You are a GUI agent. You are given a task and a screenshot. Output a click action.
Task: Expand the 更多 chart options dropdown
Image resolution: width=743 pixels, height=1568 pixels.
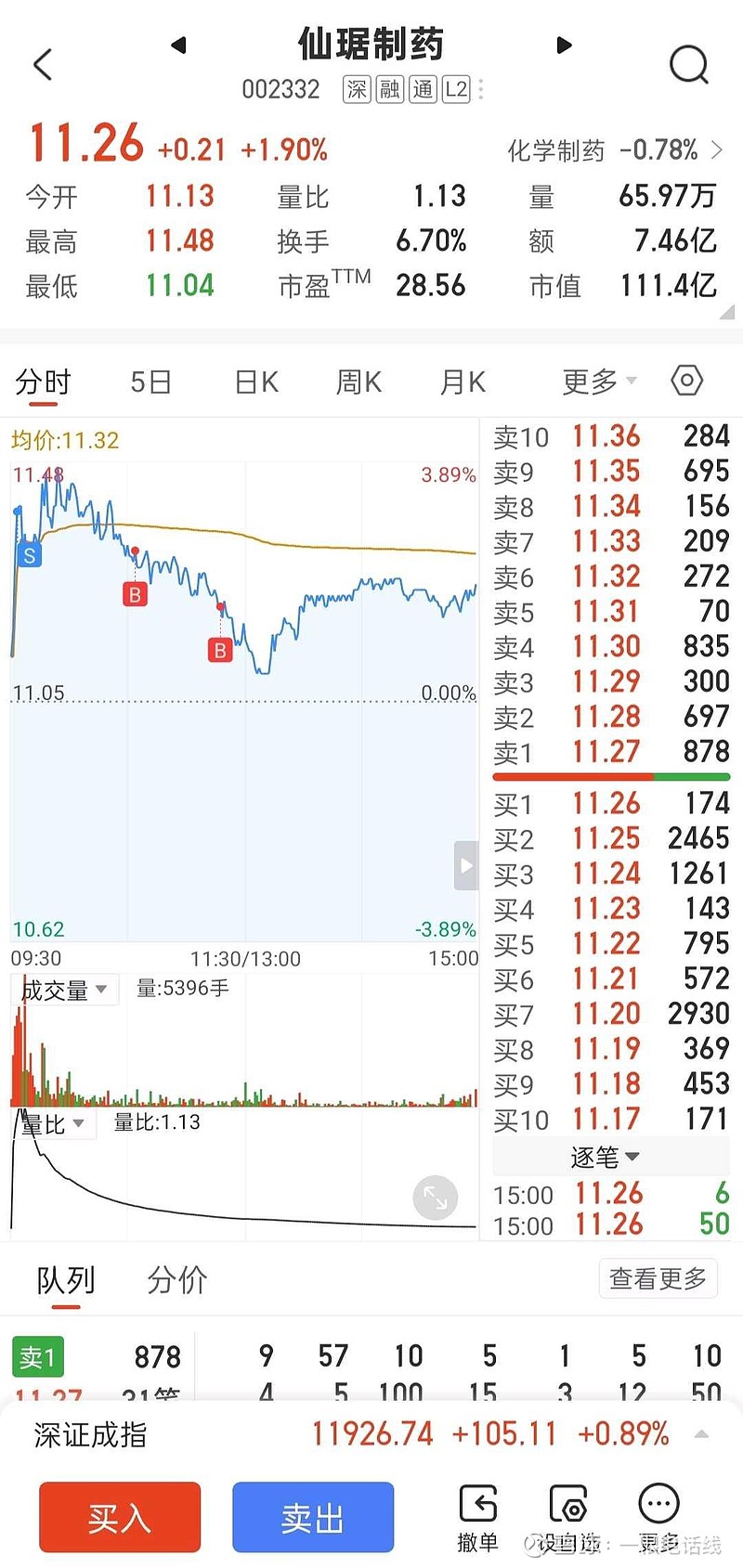pyautogui.click(x=599, y=382)
